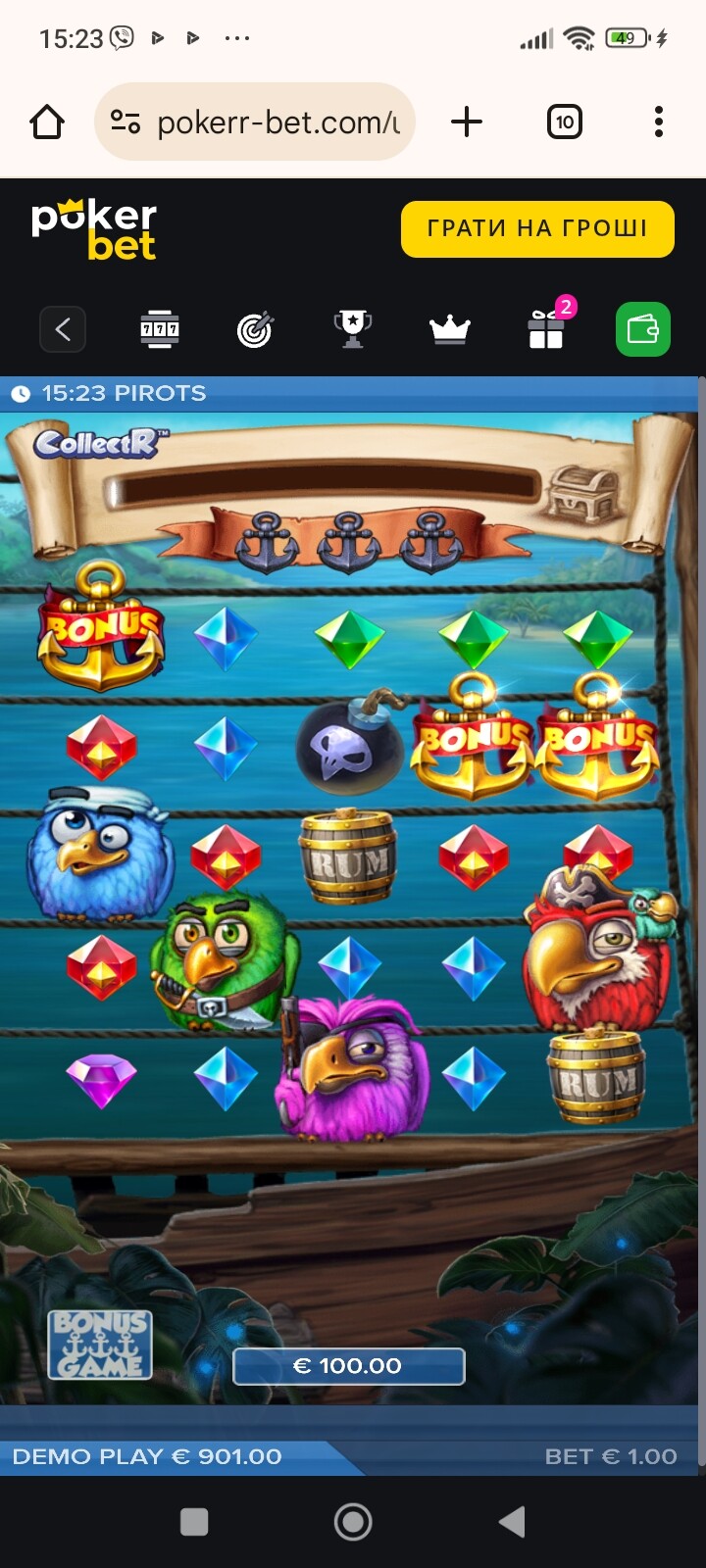Open the green wallet button
Image resolution: width=706 pixels, height=1568 pixels.
[643, 328]
